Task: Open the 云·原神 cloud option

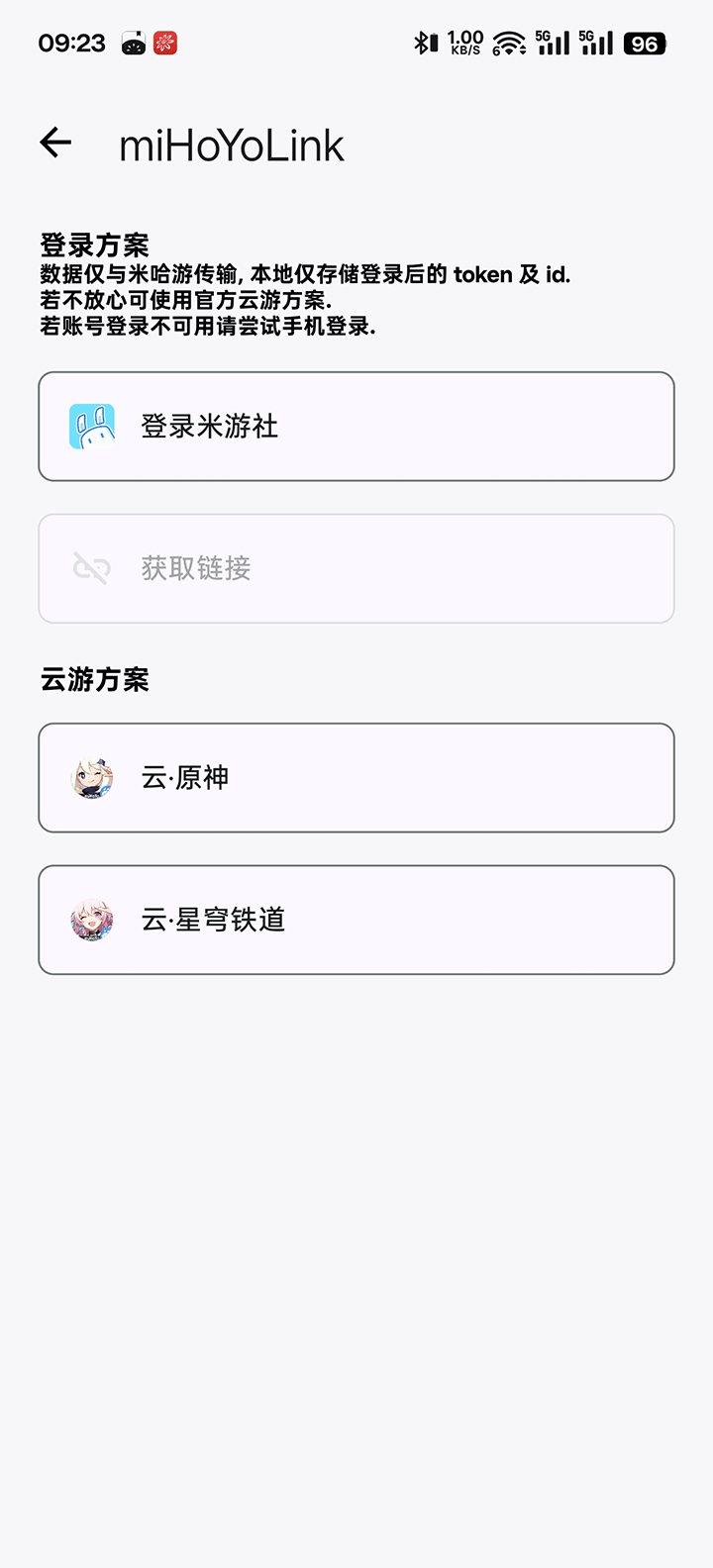Action: coord(356,778)
